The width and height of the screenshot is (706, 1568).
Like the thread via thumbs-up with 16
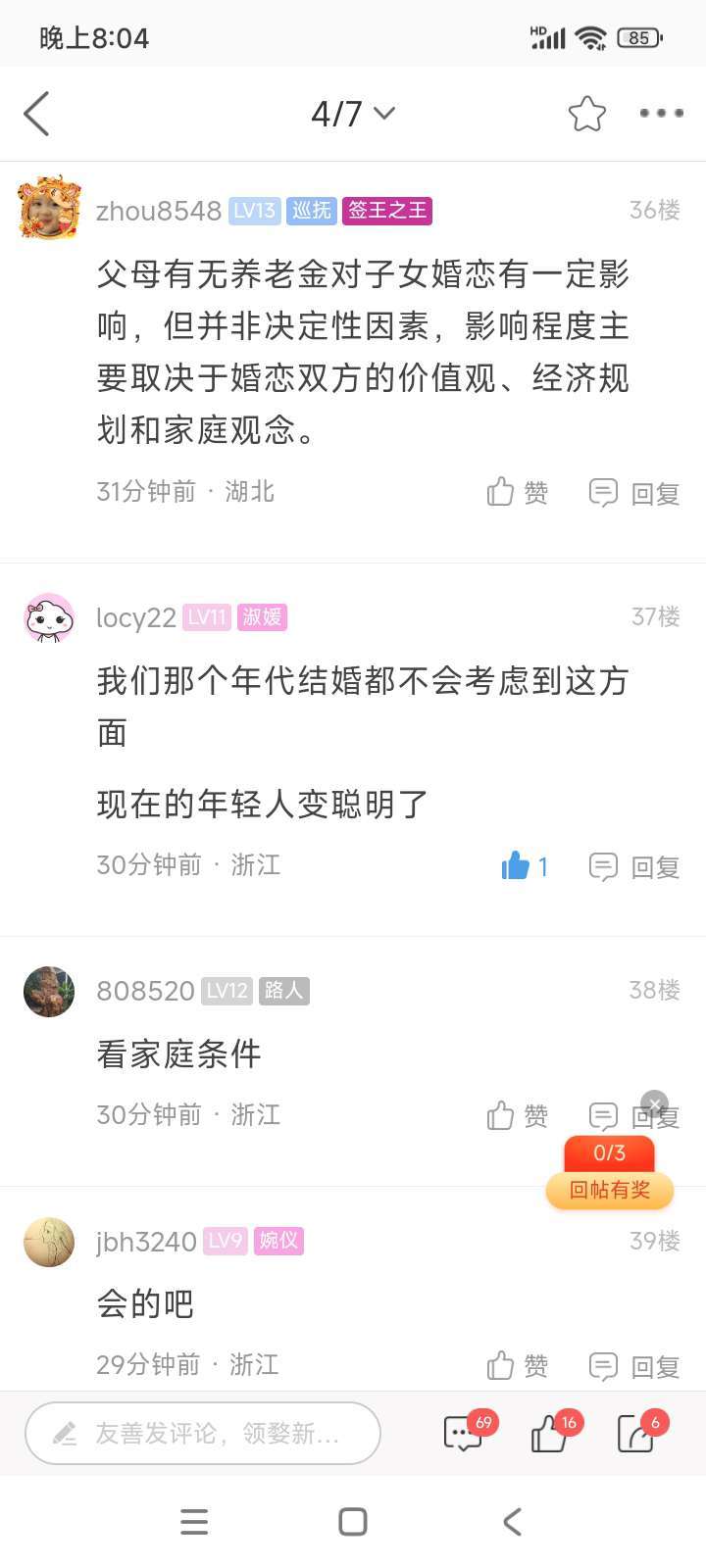pos(549,1434)
